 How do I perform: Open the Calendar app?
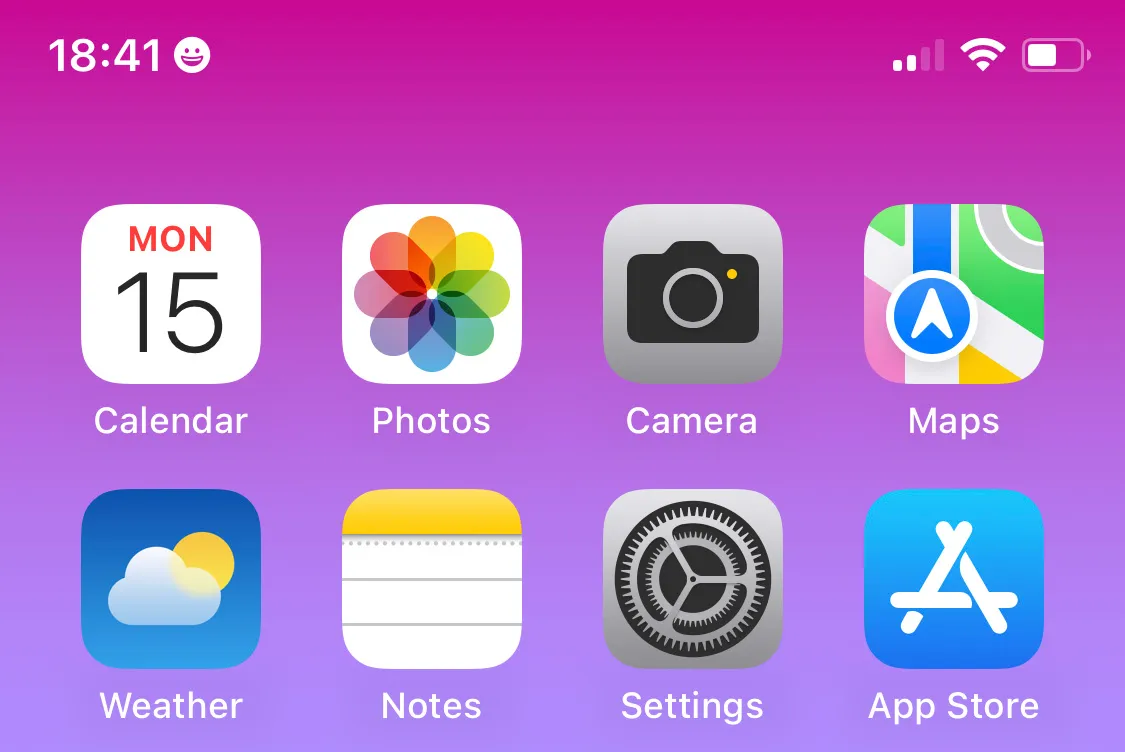[171, 294]
